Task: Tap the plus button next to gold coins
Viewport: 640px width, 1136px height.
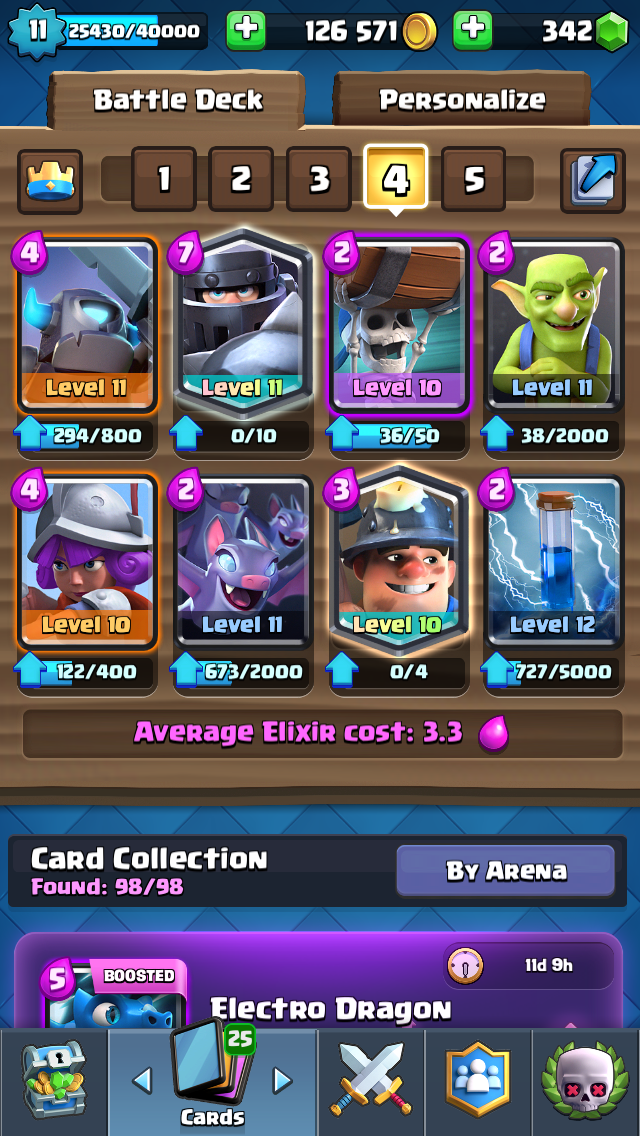Action: tap(246, 30)
